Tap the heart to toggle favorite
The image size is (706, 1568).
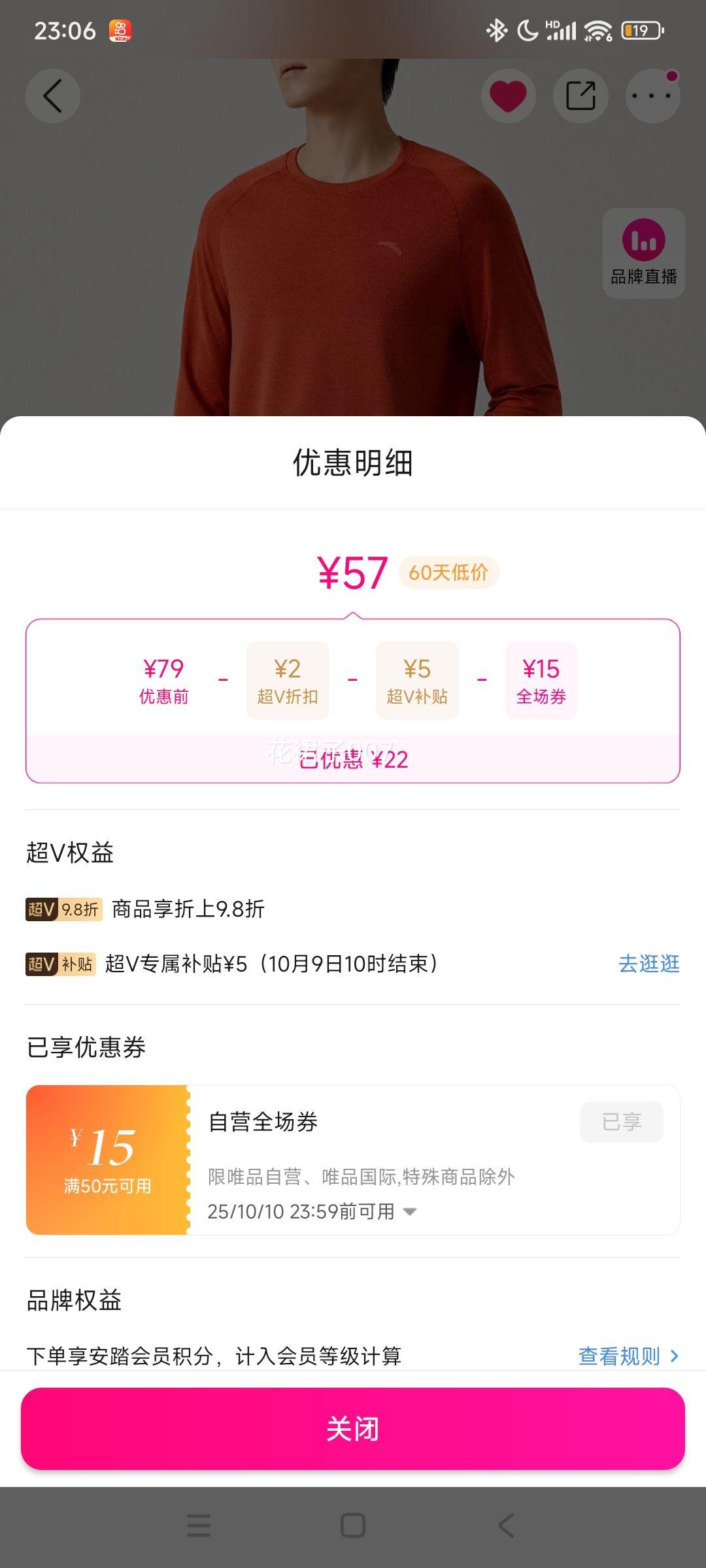point(508,96)
